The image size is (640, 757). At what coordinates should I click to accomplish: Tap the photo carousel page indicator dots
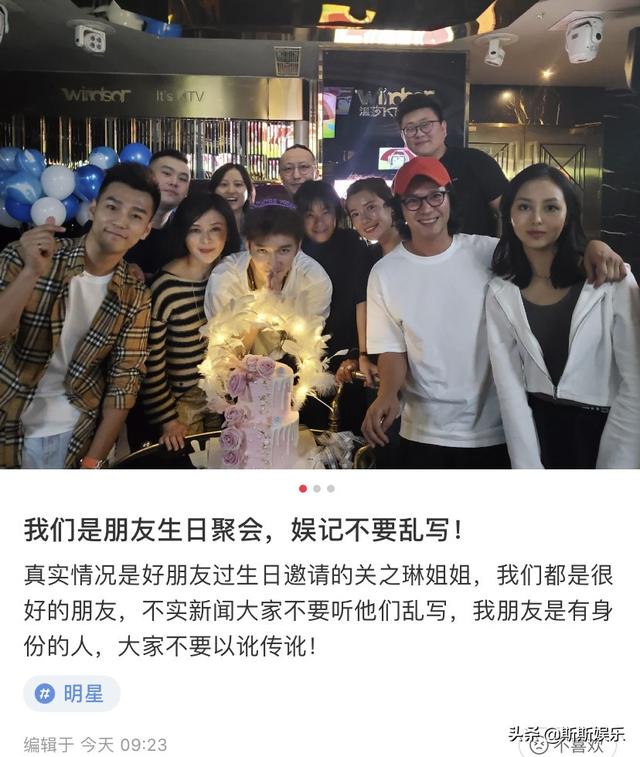pos(317,488)
